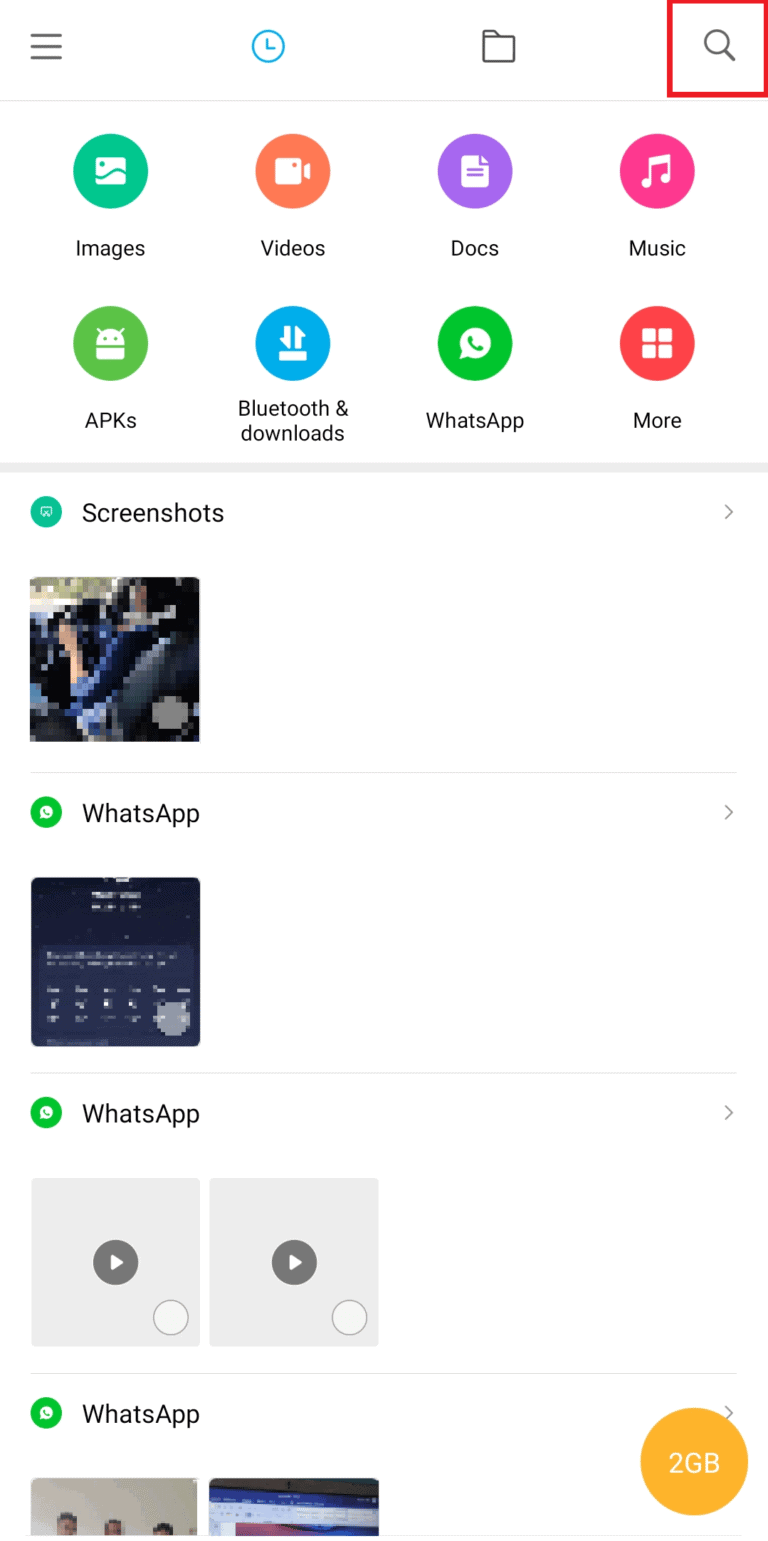Viewport: 768px width, 1541px height.
Task: Tap the 2GB cleaner button
Action: click(694, 1462)
